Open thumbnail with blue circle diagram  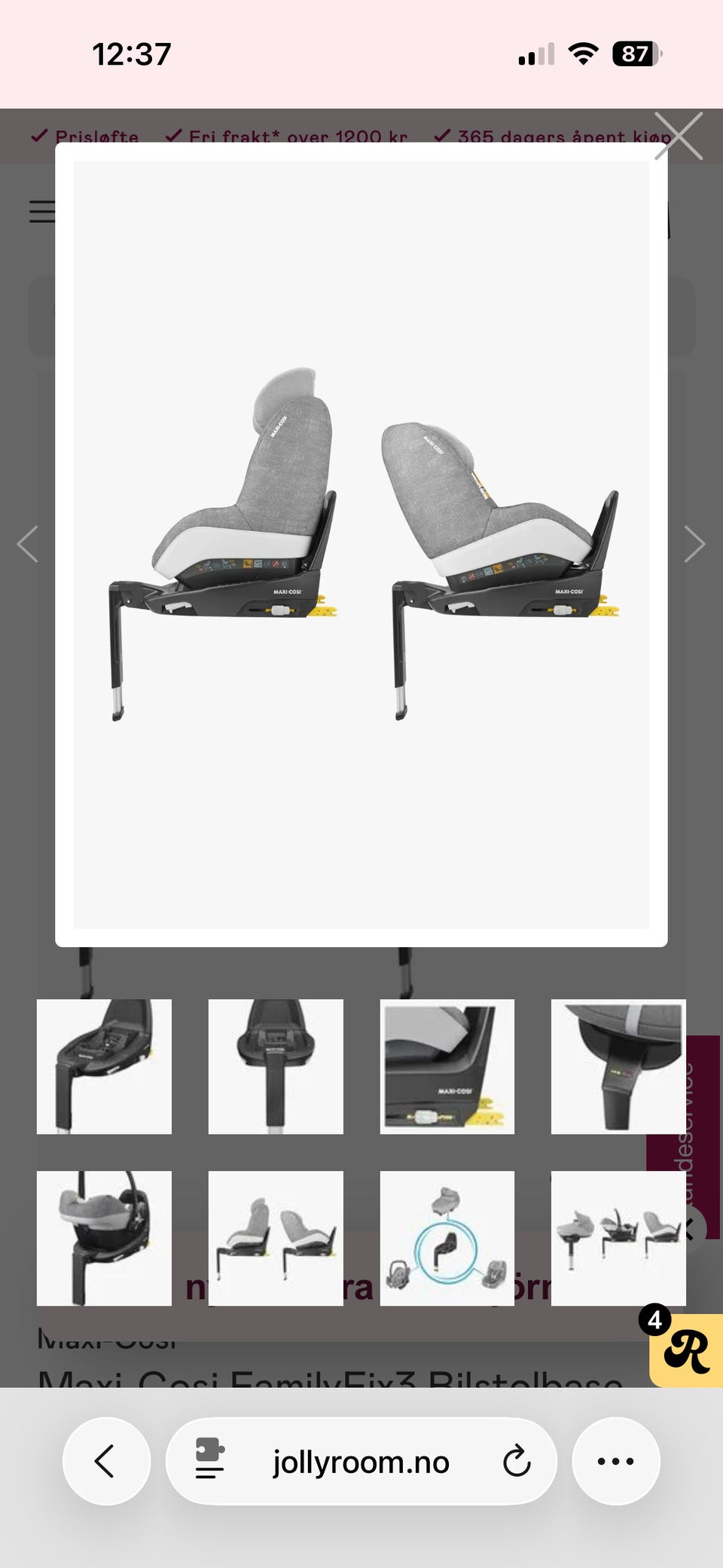pyautogui.click(x=447, y=1238)
